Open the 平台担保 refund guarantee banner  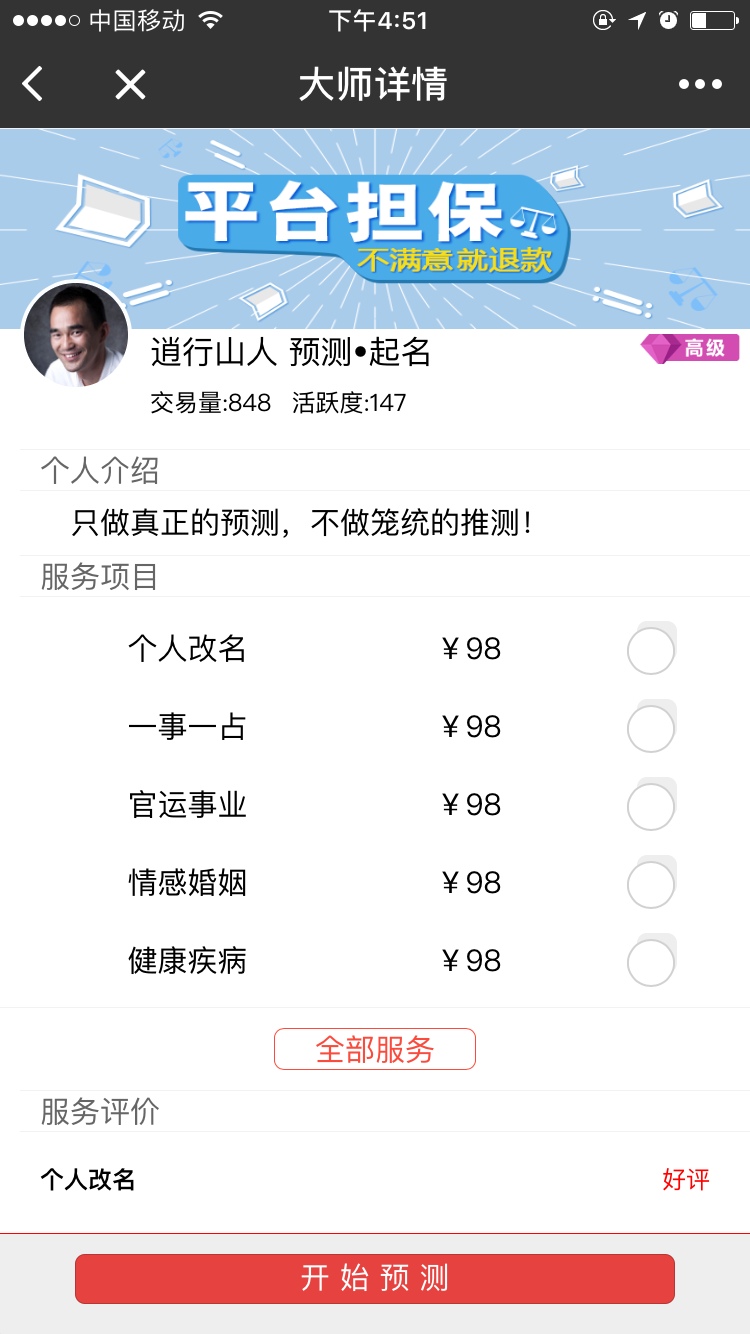click(375, 228)
